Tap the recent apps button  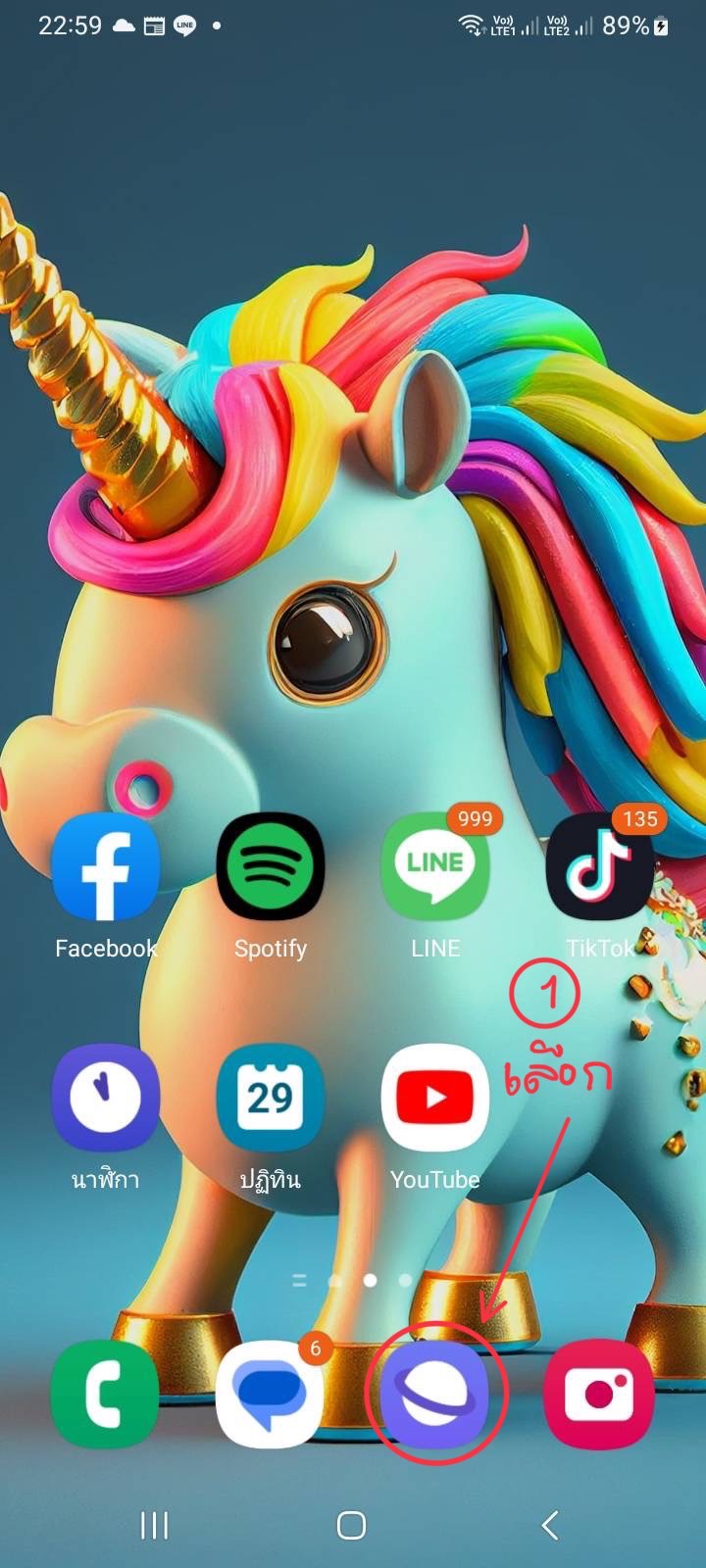click(154, 1525)
